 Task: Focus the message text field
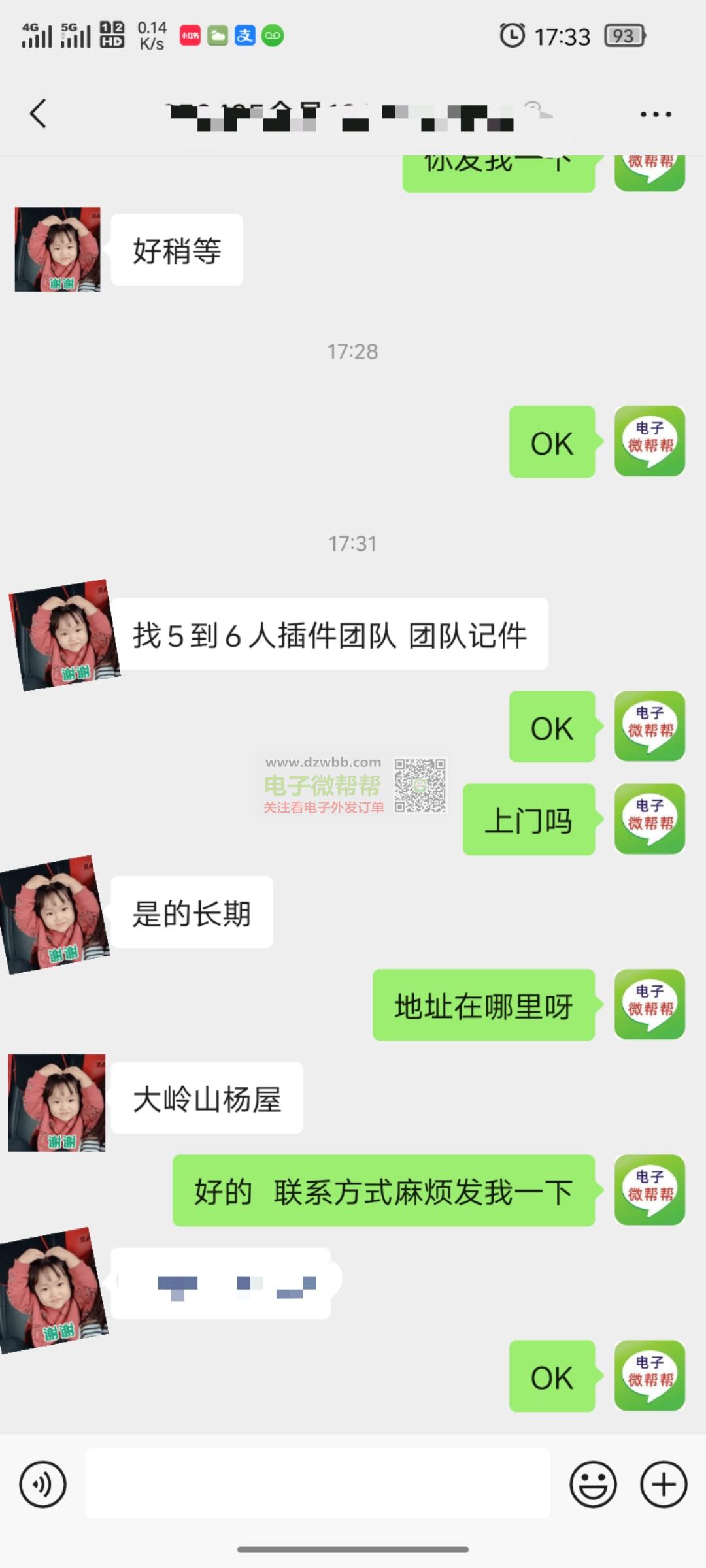coord(318,1483)
